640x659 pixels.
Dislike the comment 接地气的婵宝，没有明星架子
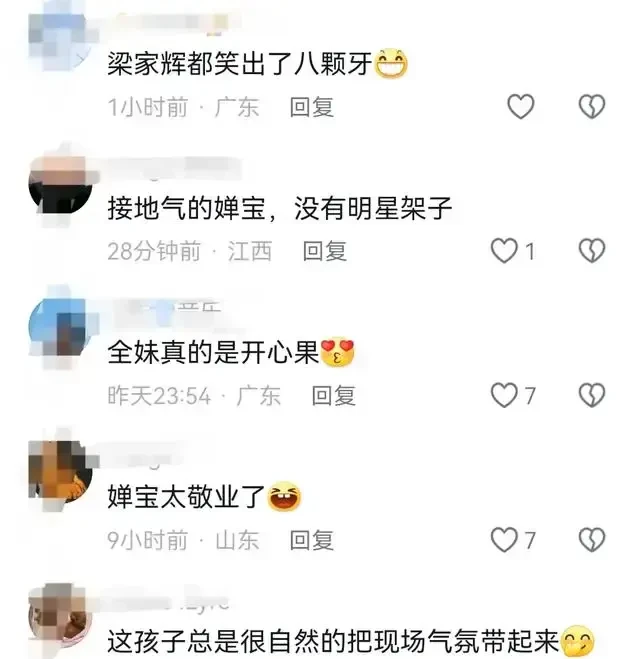click(x=592, y=252)
